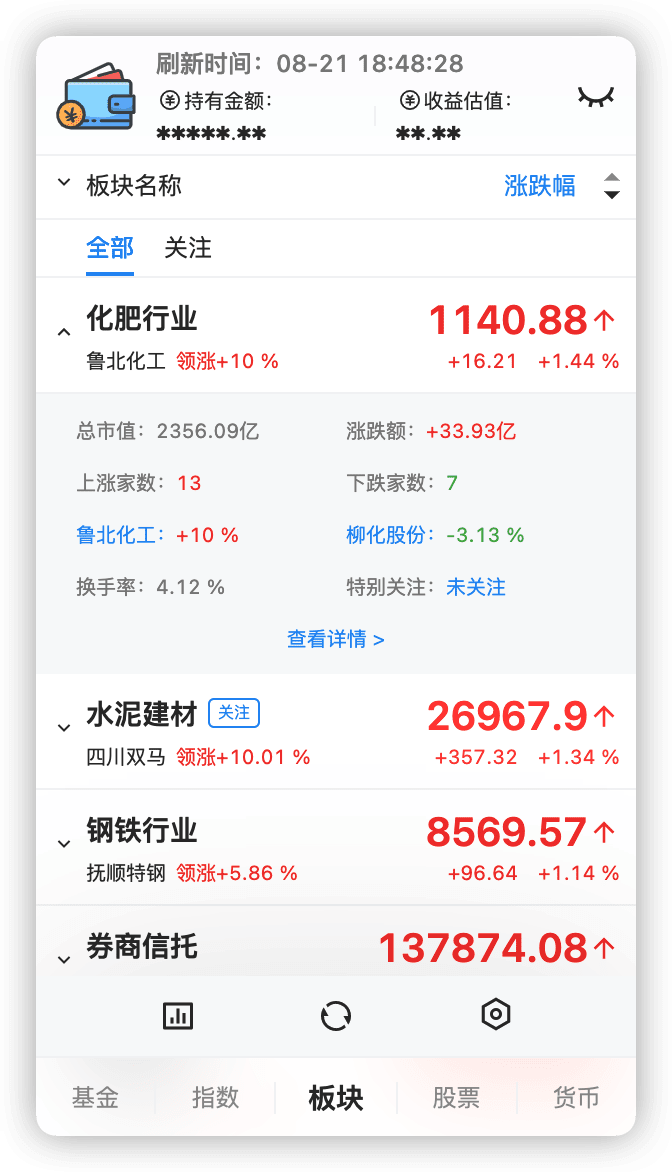Screen dimensions: 672x1172
Task: Open 柳化股份 stock link in details
Action: point(390,535)
